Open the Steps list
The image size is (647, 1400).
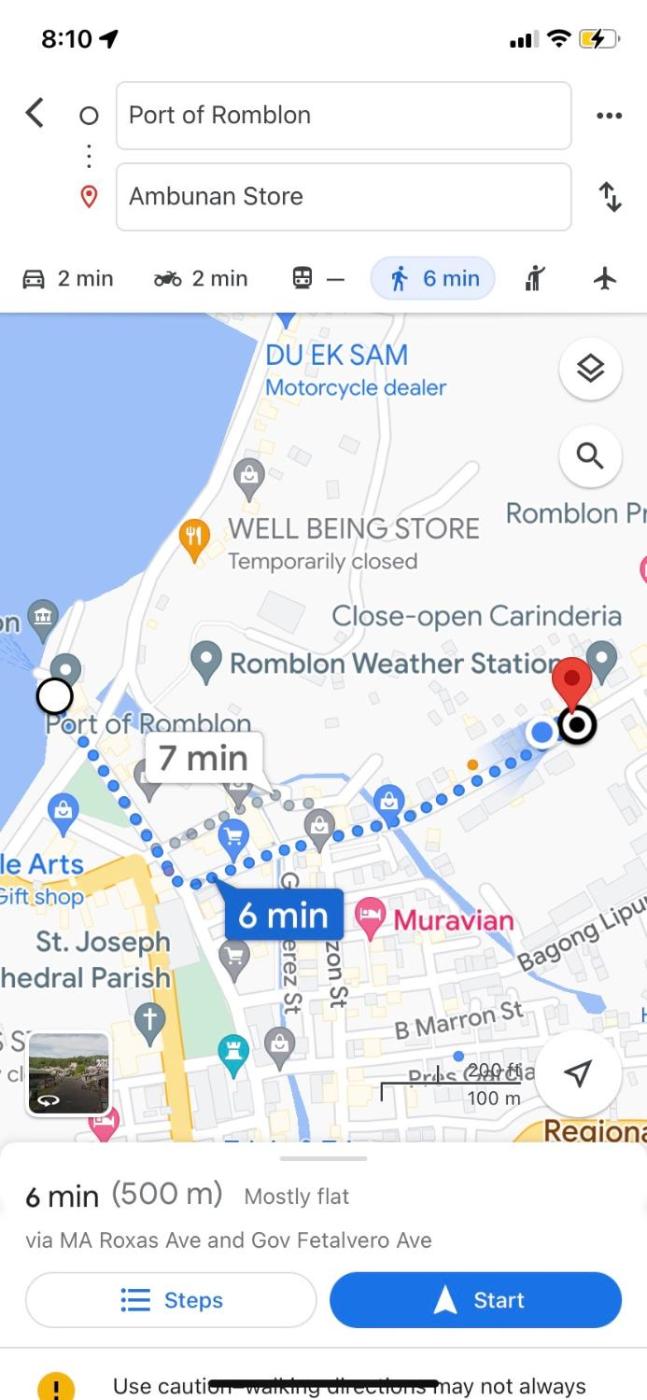(x=171, y=1300)
